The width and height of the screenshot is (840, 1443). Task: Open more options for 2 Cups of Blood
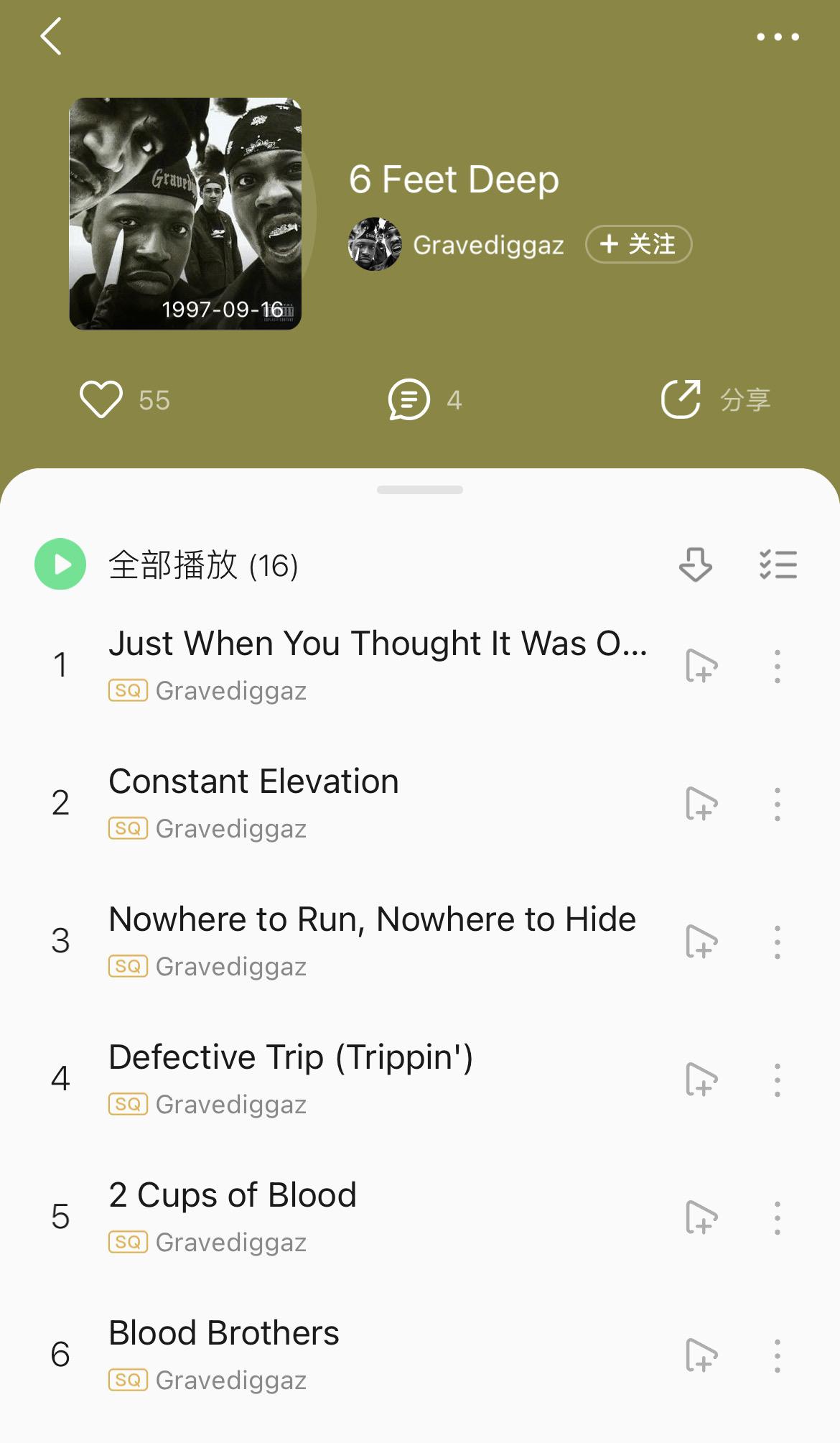[777, 1217]
